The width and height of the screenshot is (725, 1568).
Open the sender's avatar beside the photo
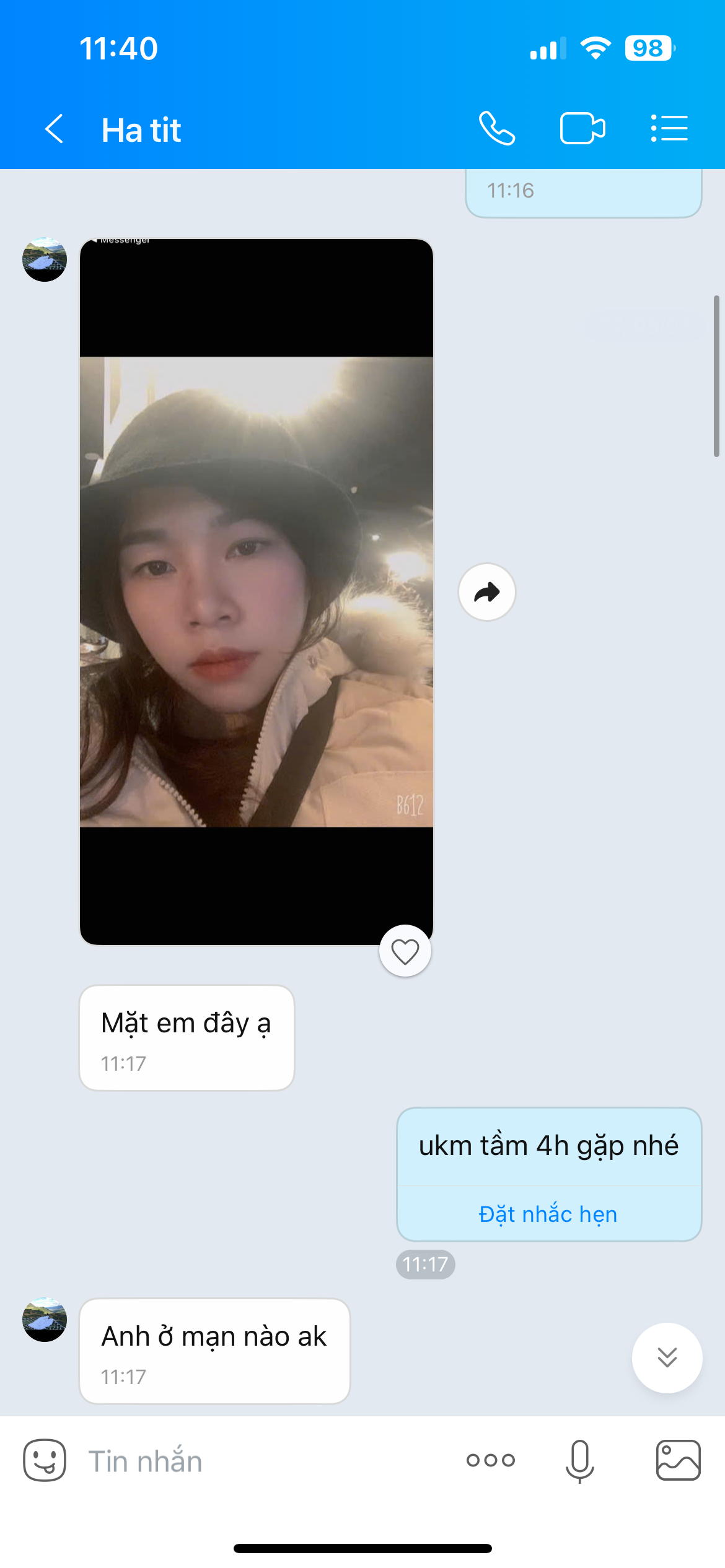tap(45, 259)
